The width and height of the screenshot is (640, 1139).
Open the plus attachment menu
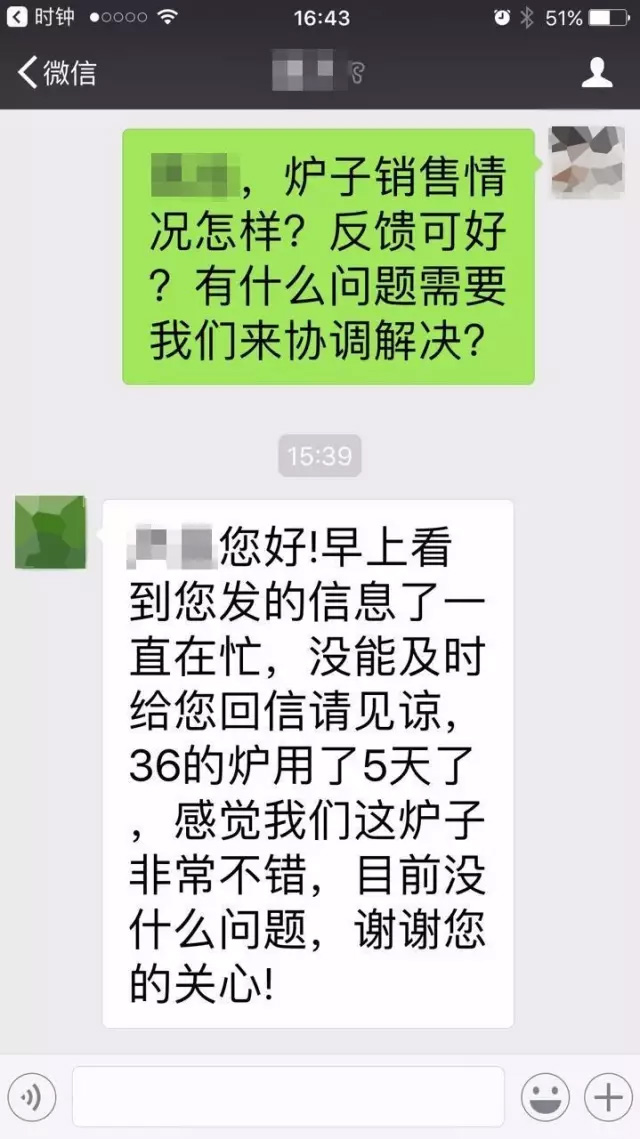click(608, 1097)
